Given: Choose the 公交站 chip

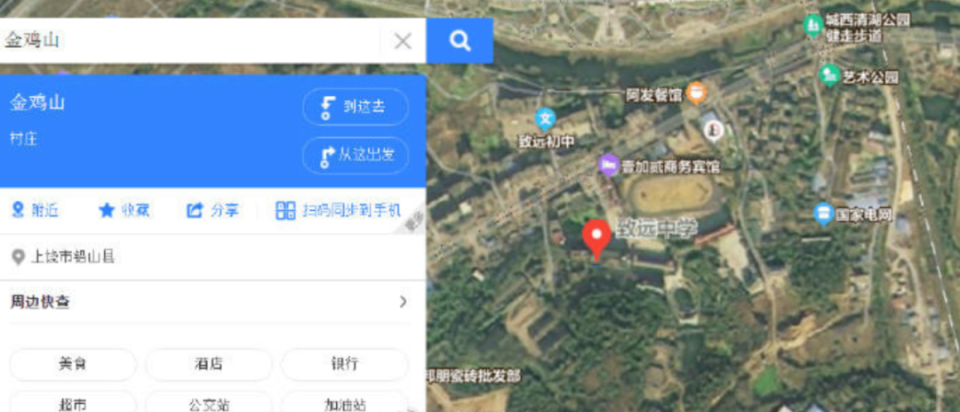Looking at the screenshot, I should (x=209, y=403).
